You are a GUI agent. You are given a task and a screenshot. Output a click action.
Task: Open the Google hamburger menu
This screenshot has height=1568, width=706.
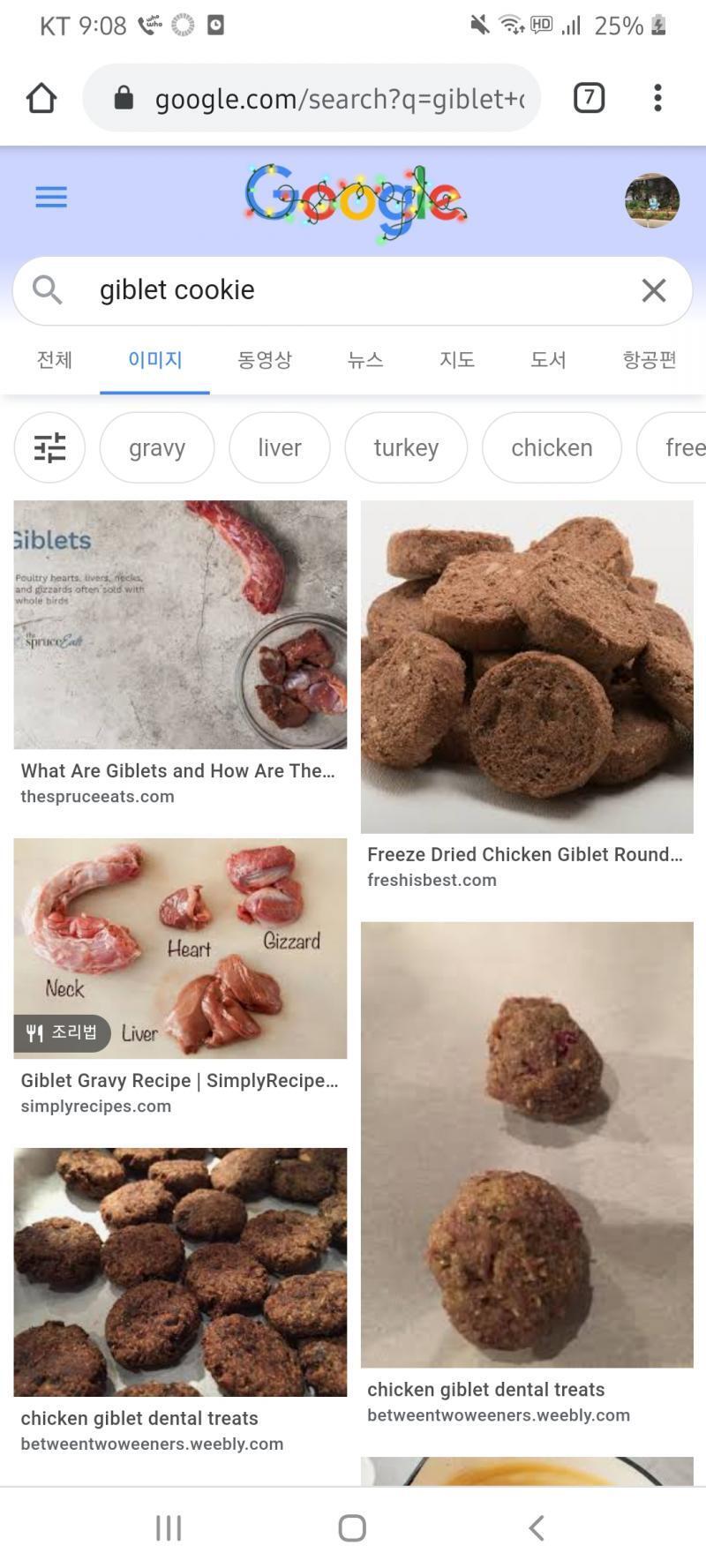click(51, 197)
